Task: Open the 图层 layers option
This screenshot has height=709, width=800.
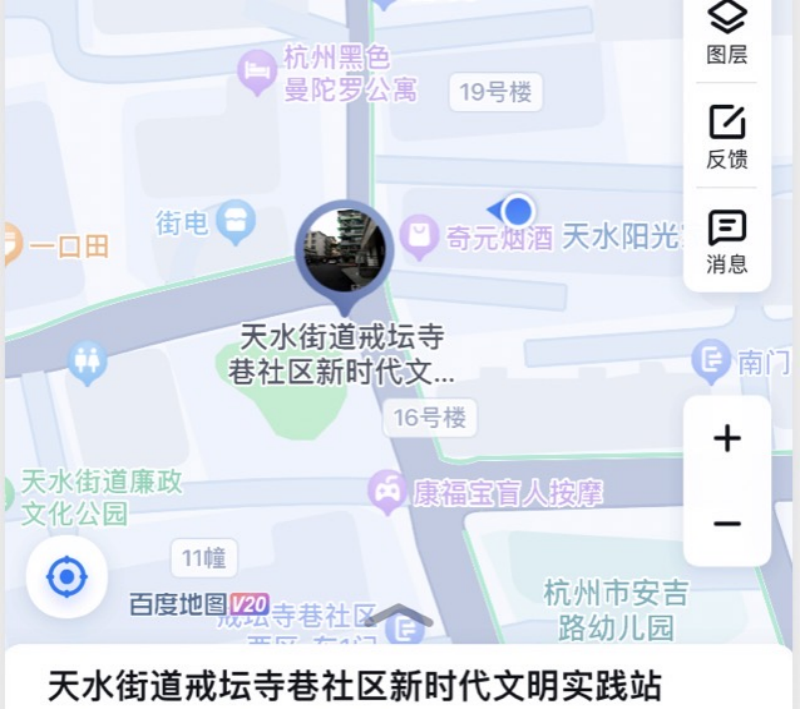Action: tap(727, 32)
